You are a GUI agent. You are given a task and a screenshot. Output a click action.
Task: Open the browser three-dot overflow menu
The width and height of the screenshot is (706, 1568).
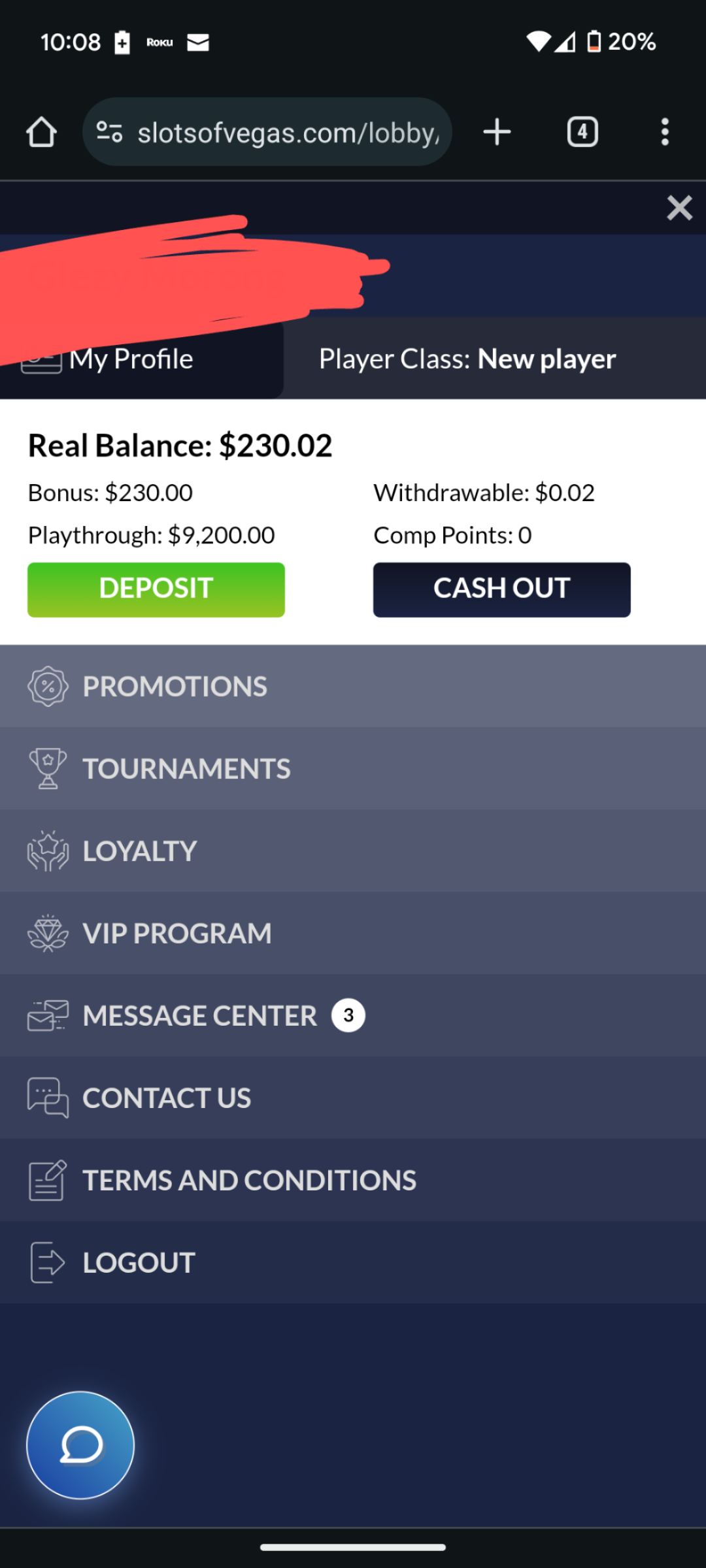tap(665, 131)
